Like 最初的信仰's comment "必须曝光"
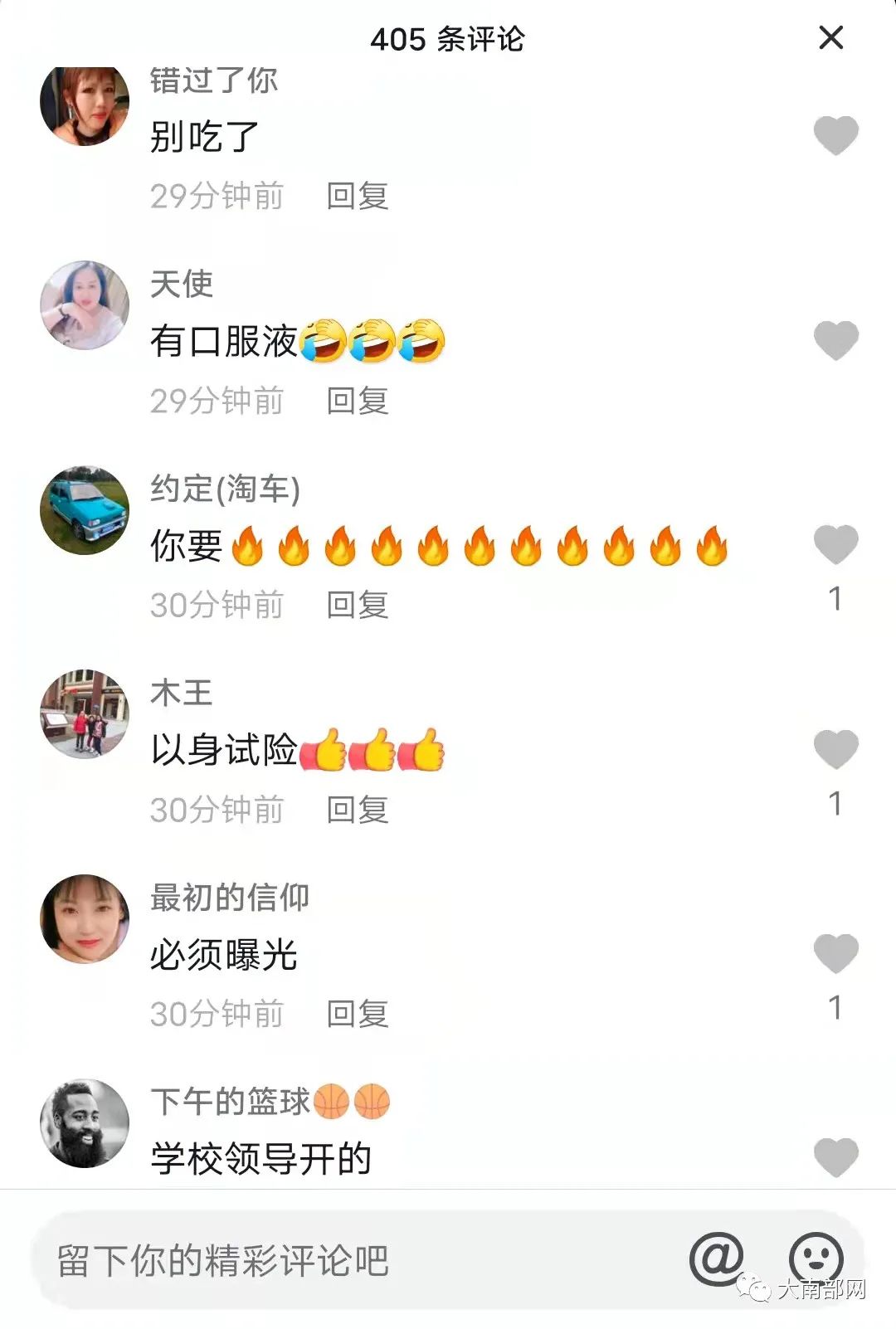Viewport: 896px width, 1329px height. pyautogui.click(x=835, y=953)
